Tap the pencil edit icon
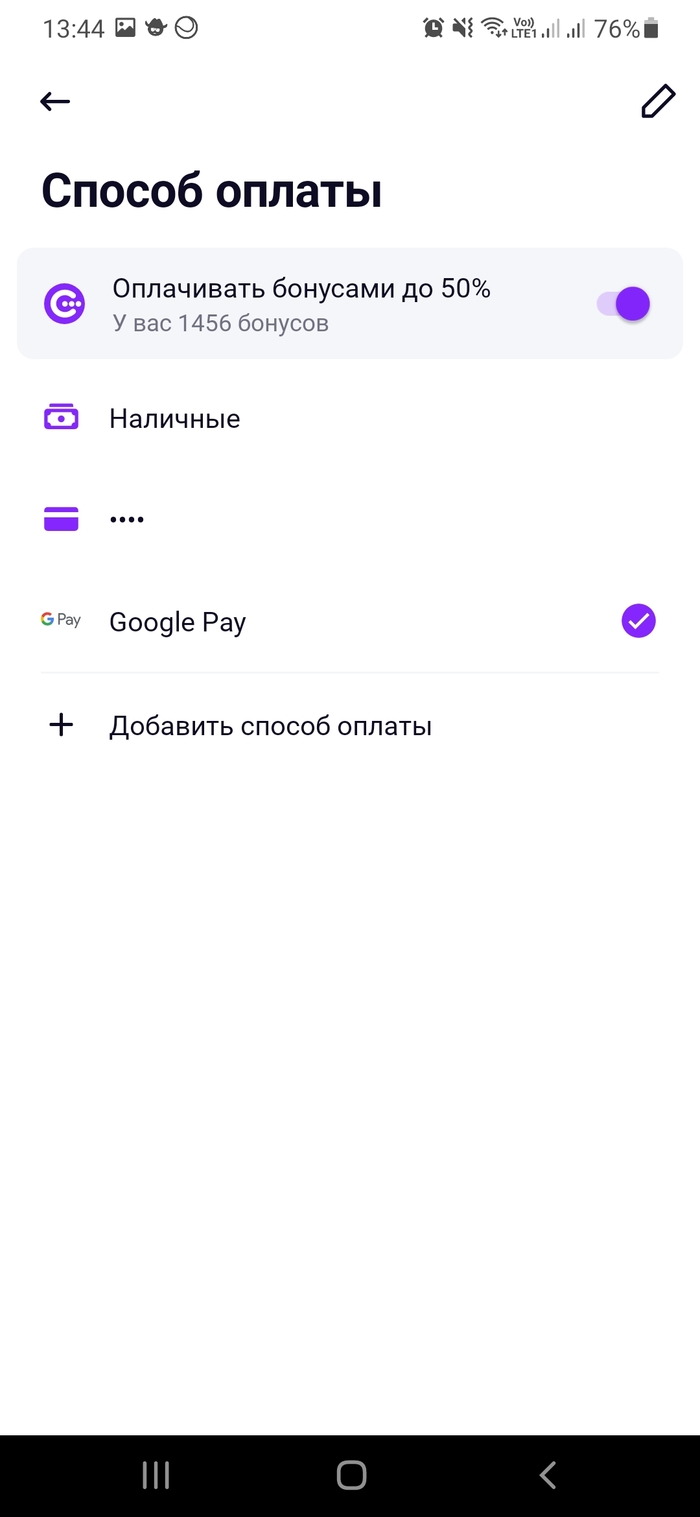 click(657, 102)
